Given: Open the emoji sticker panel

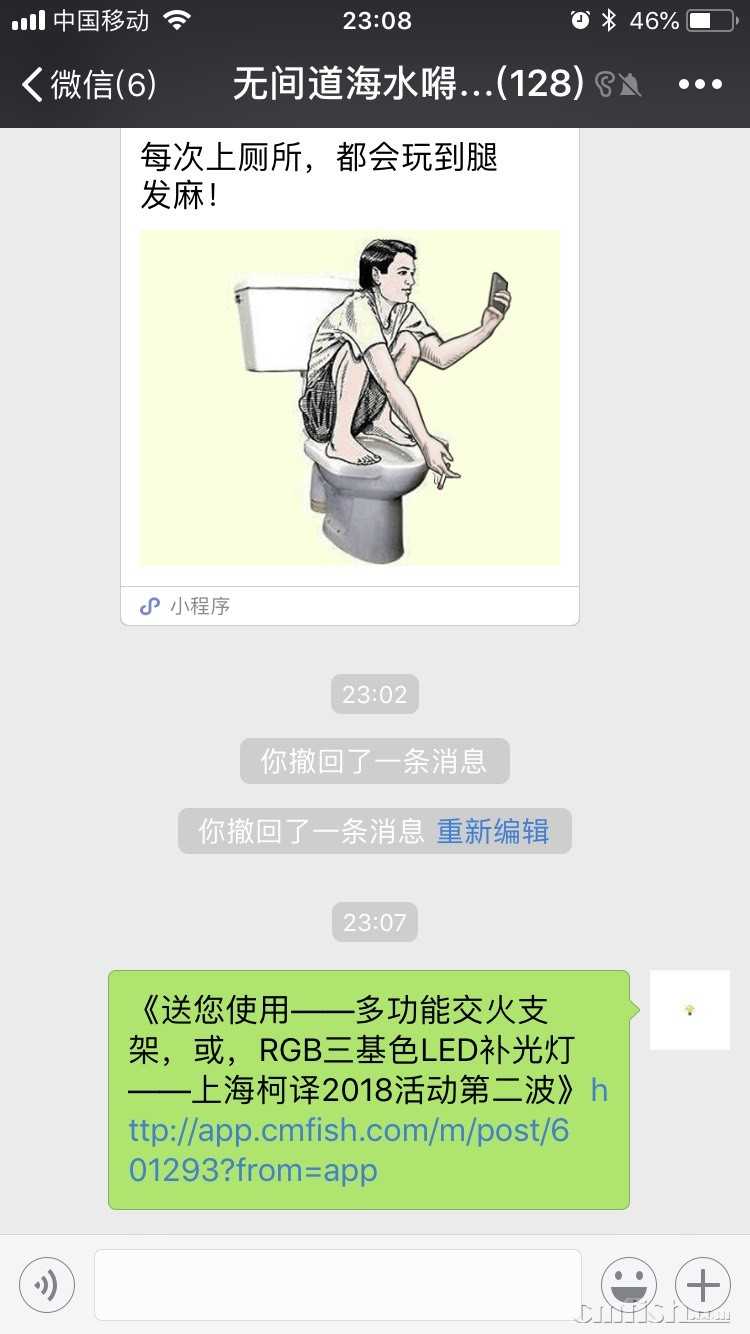Looking at the screenshot, I should click(x=628, y=1284).
